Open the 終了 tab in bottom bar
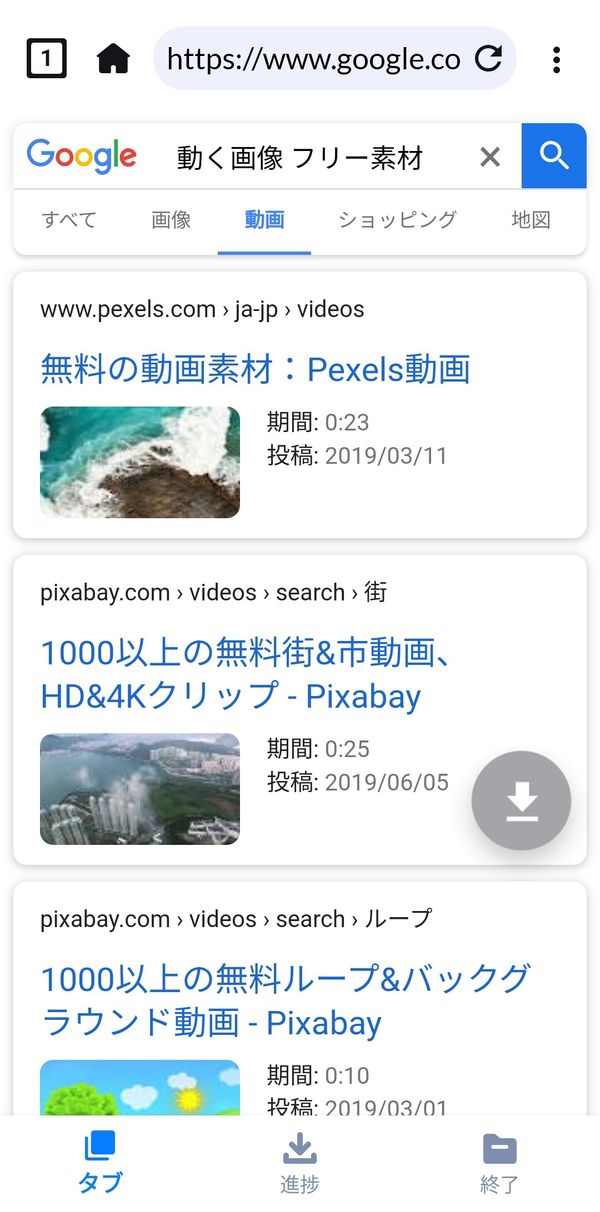600x1212 pixels. tap(499, 1163)
